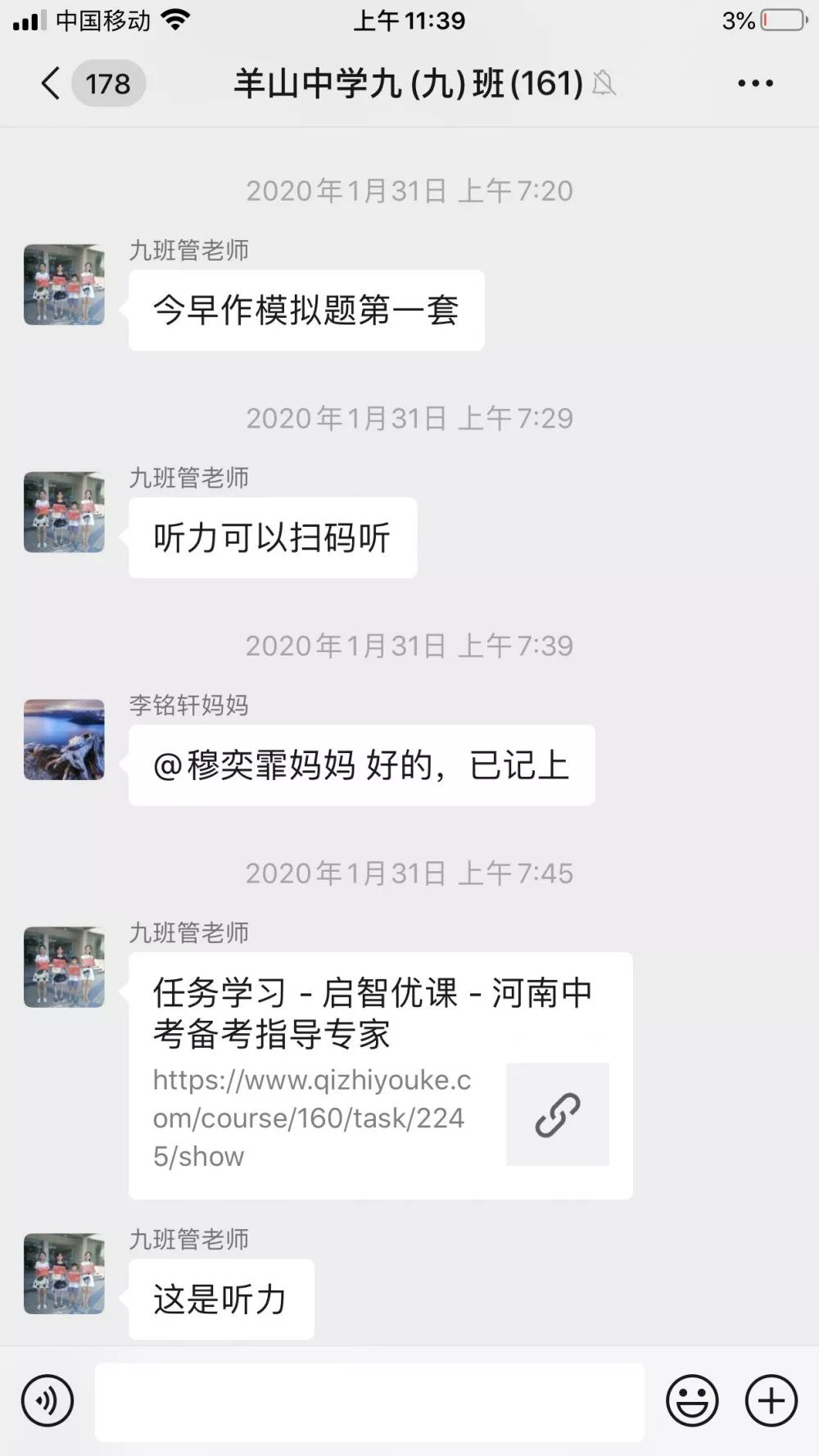Go back to the chat list
This screenshot has height=1456, width=819.
51,84
